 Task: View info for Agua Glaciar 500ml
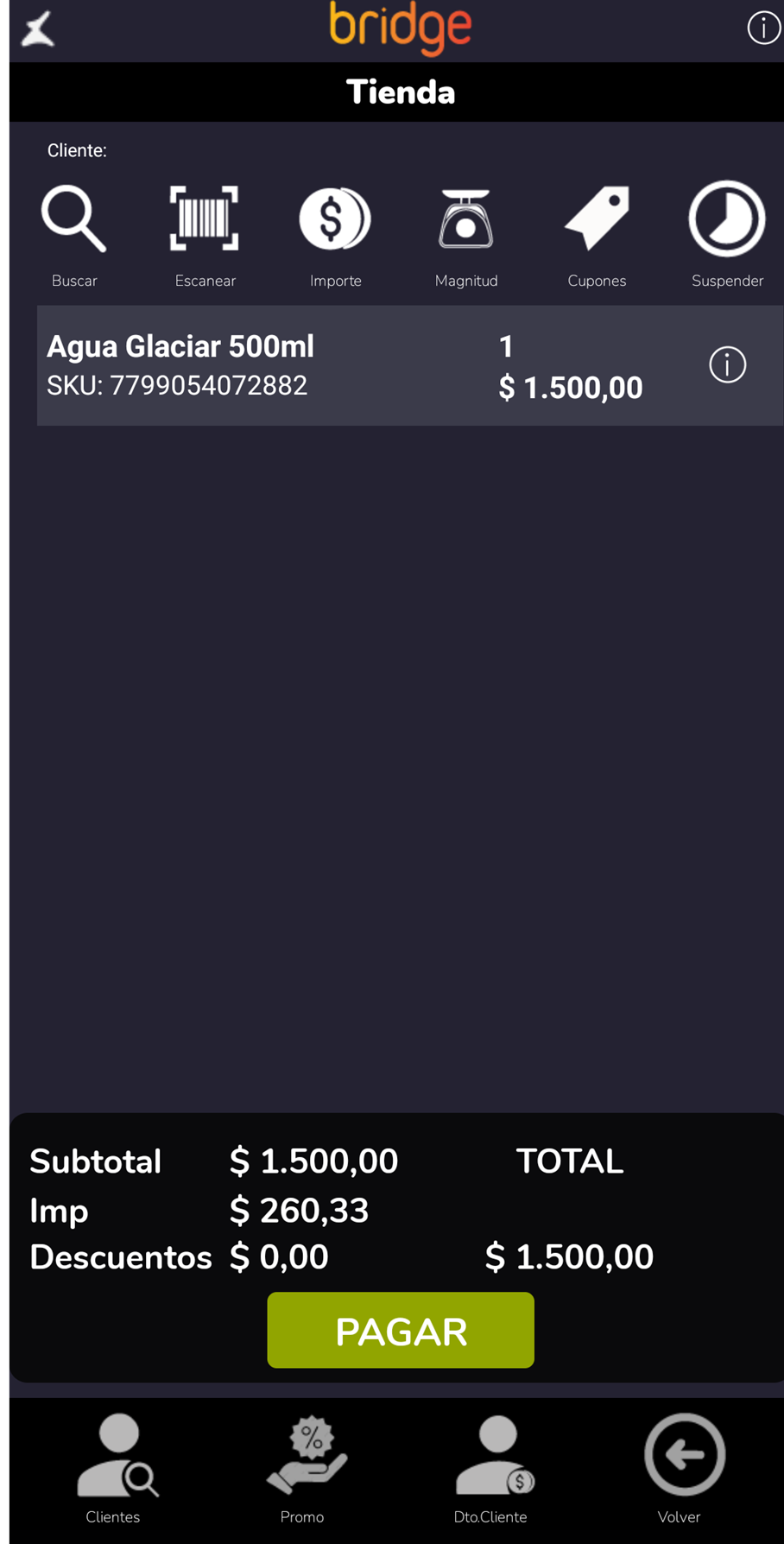[728, 365]
